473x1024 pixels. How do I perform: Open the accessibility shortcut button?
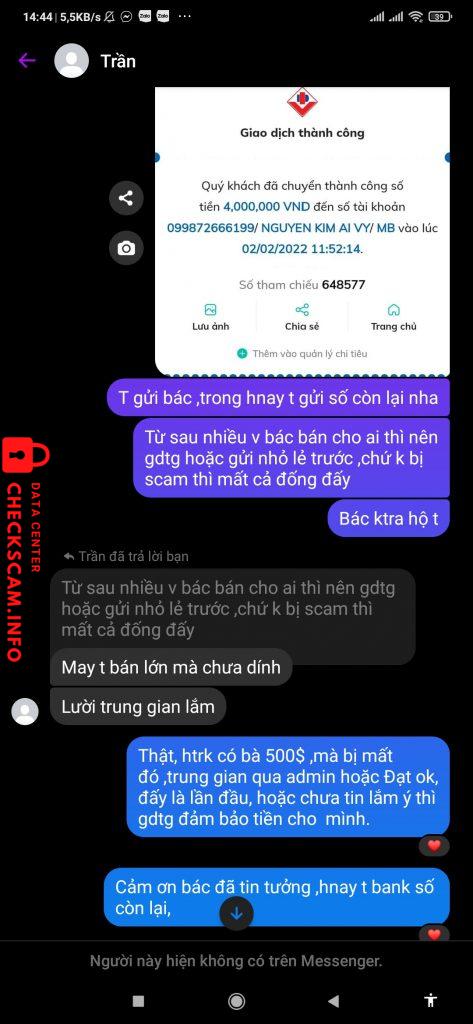(431, 1000)
